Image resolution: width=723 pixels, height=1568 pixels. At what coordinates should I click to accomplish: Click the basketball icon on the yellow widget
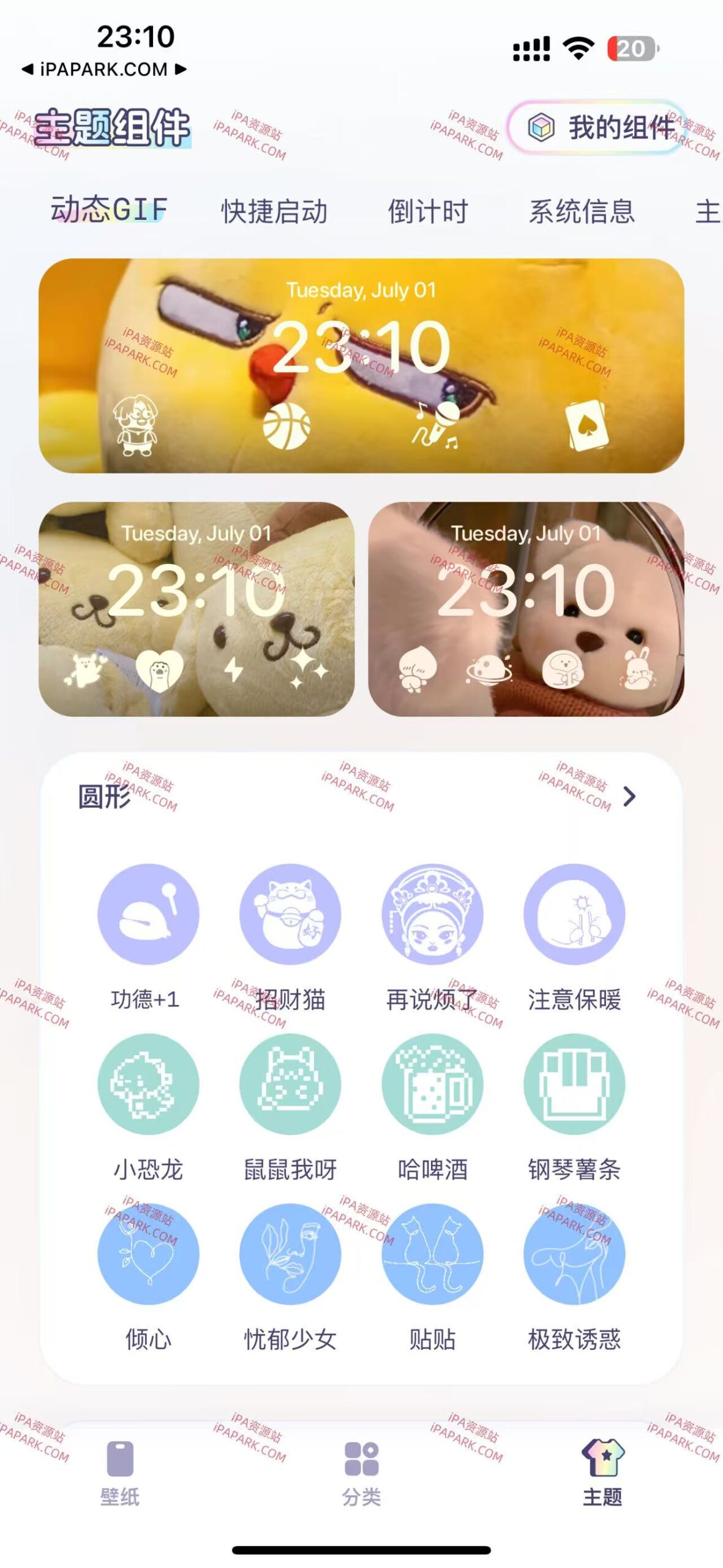coord(287,426)
